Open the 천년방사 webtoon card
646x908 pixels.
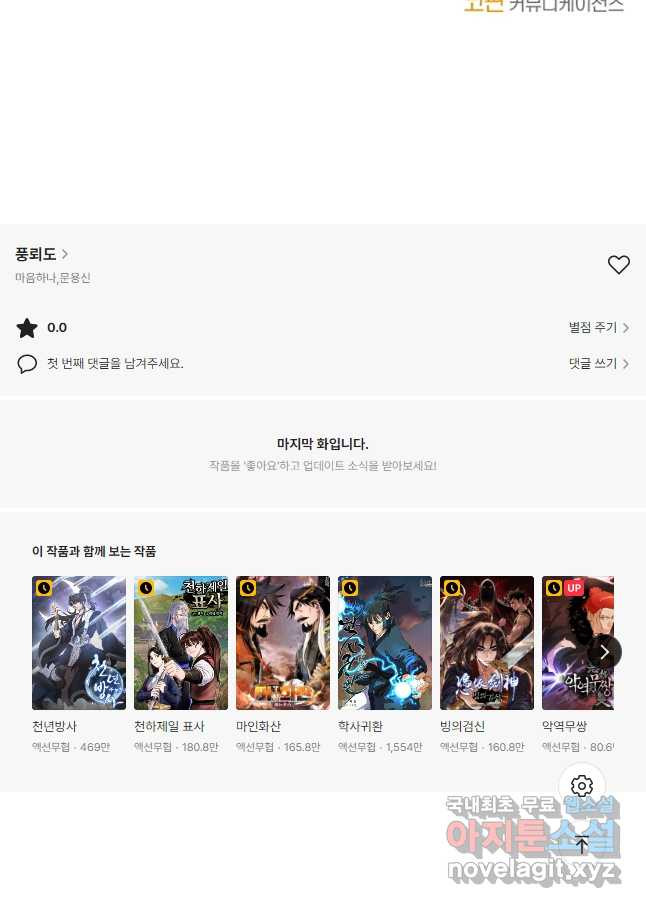79,643
